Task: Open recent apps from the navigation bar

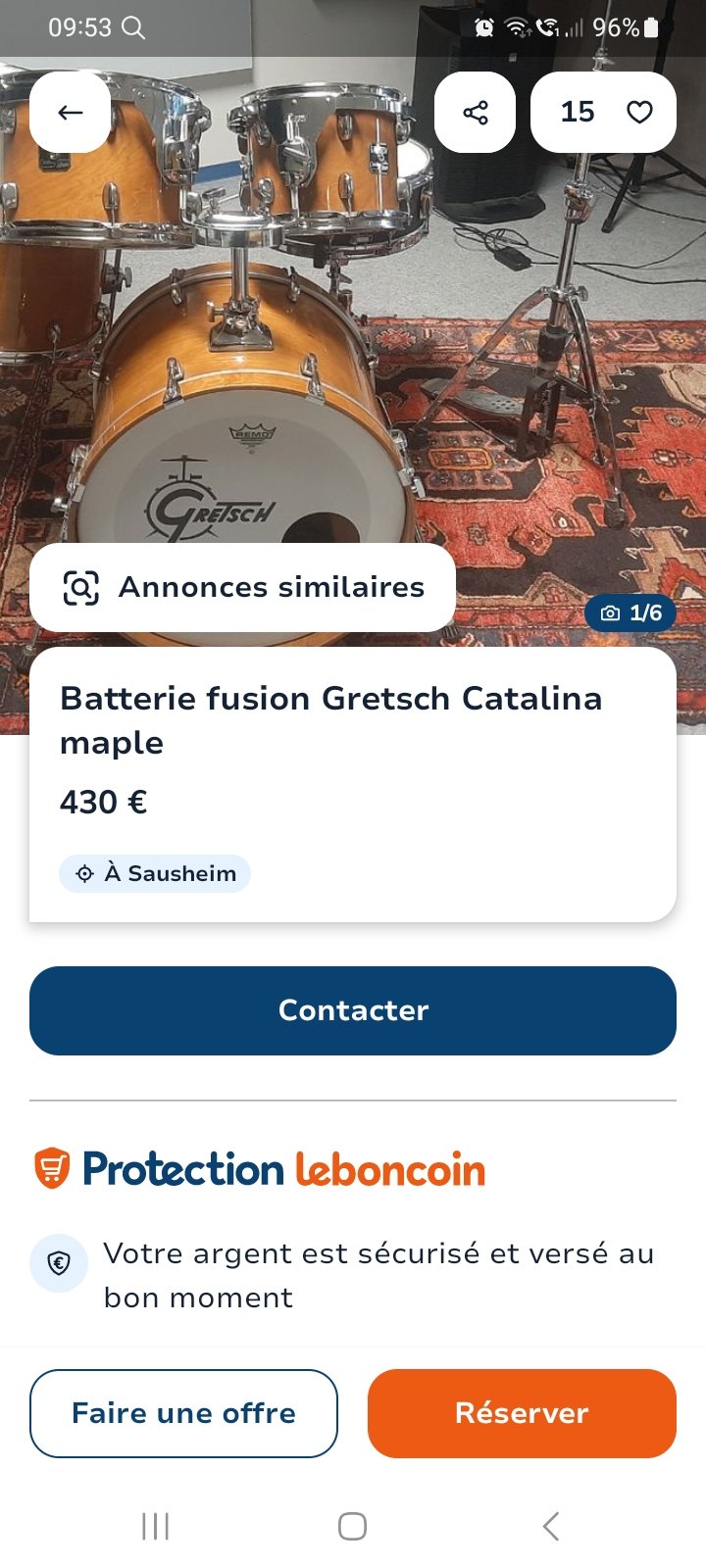Action: pyautogui.click(x=155, y=1526)
